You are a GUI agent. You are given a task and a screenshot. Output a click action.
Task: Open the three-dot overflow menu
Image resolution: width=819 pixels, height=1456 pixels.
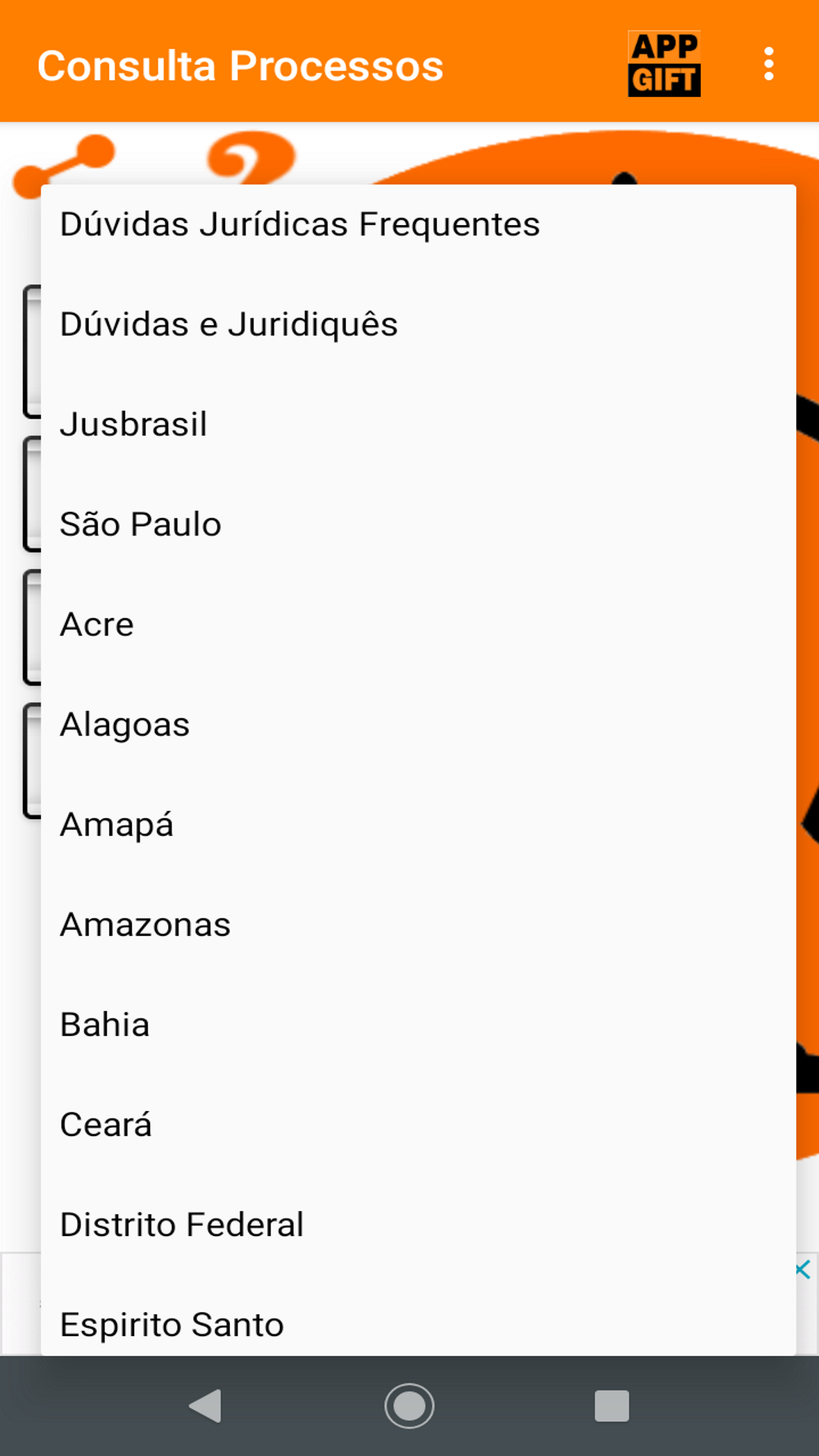tap(769, 64)
